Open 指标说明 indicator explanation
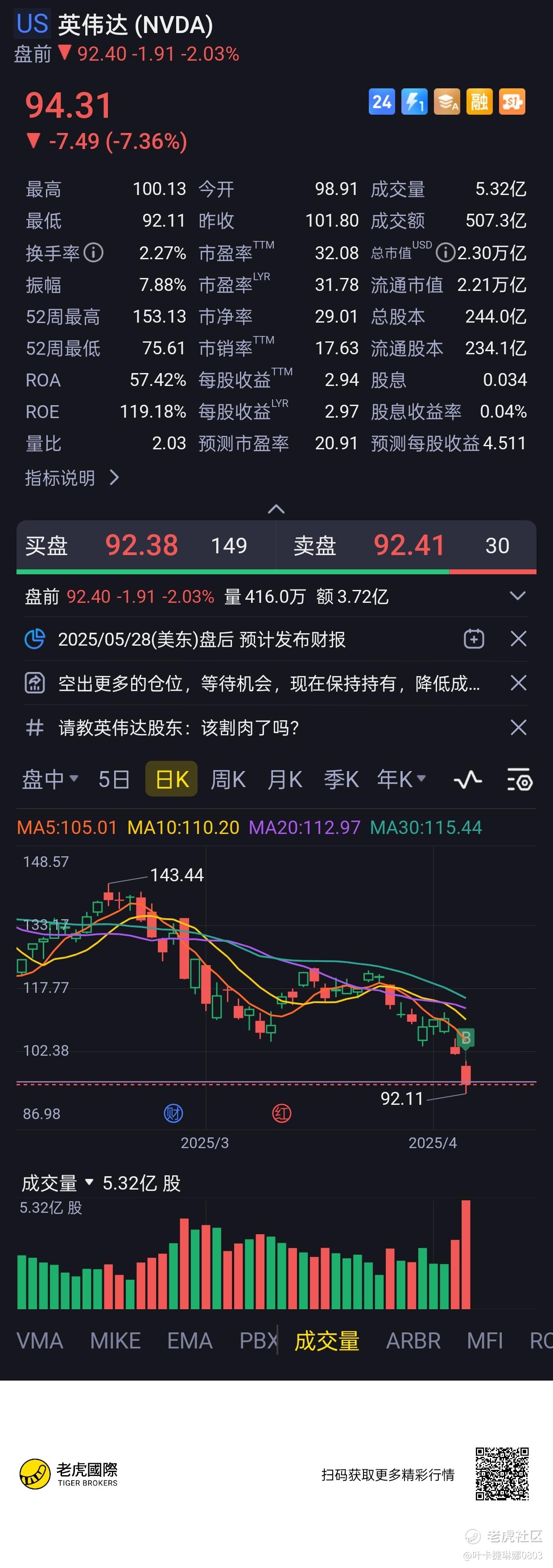 [x=72, y=478]
